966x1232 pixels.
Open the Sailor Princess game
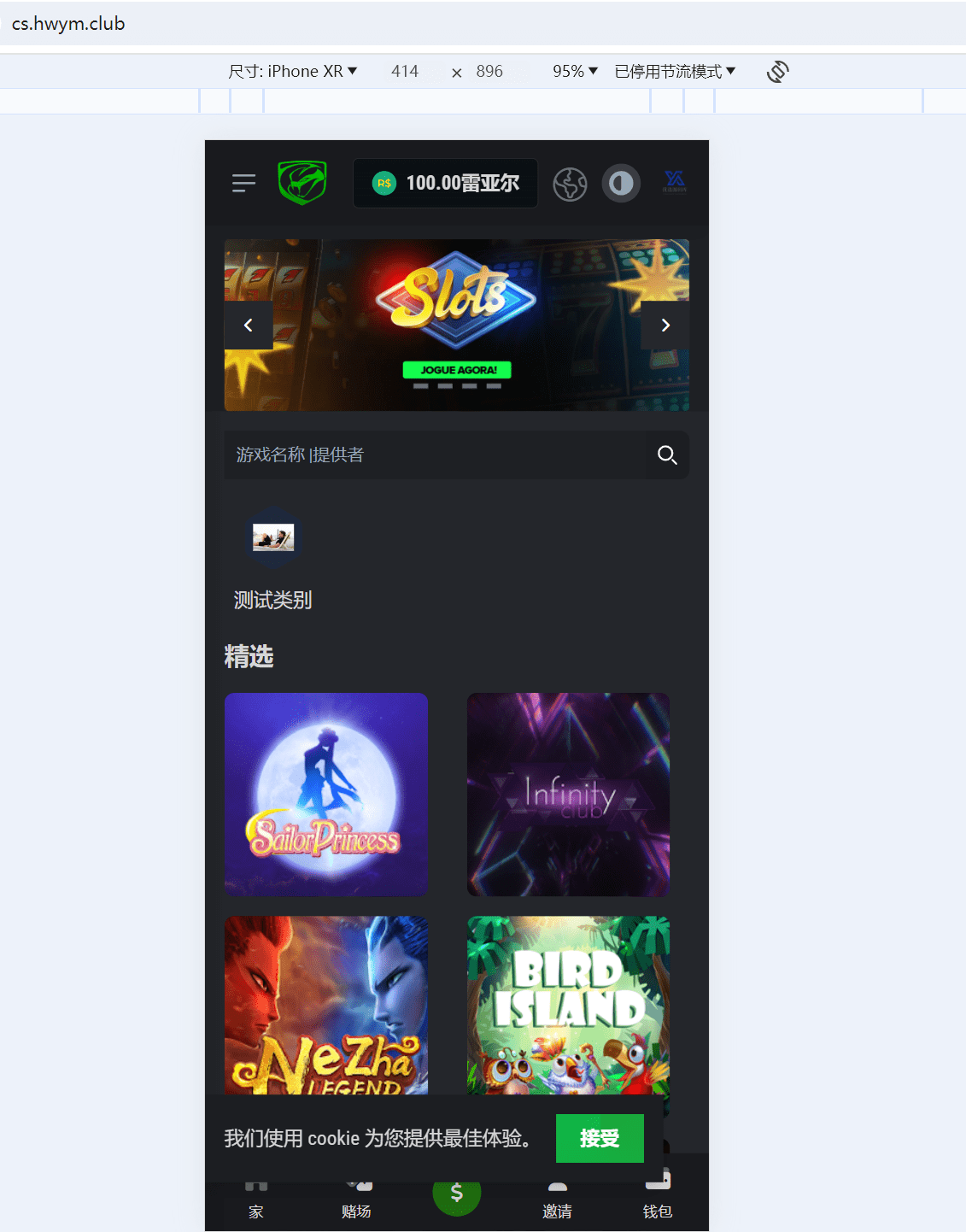326,794
